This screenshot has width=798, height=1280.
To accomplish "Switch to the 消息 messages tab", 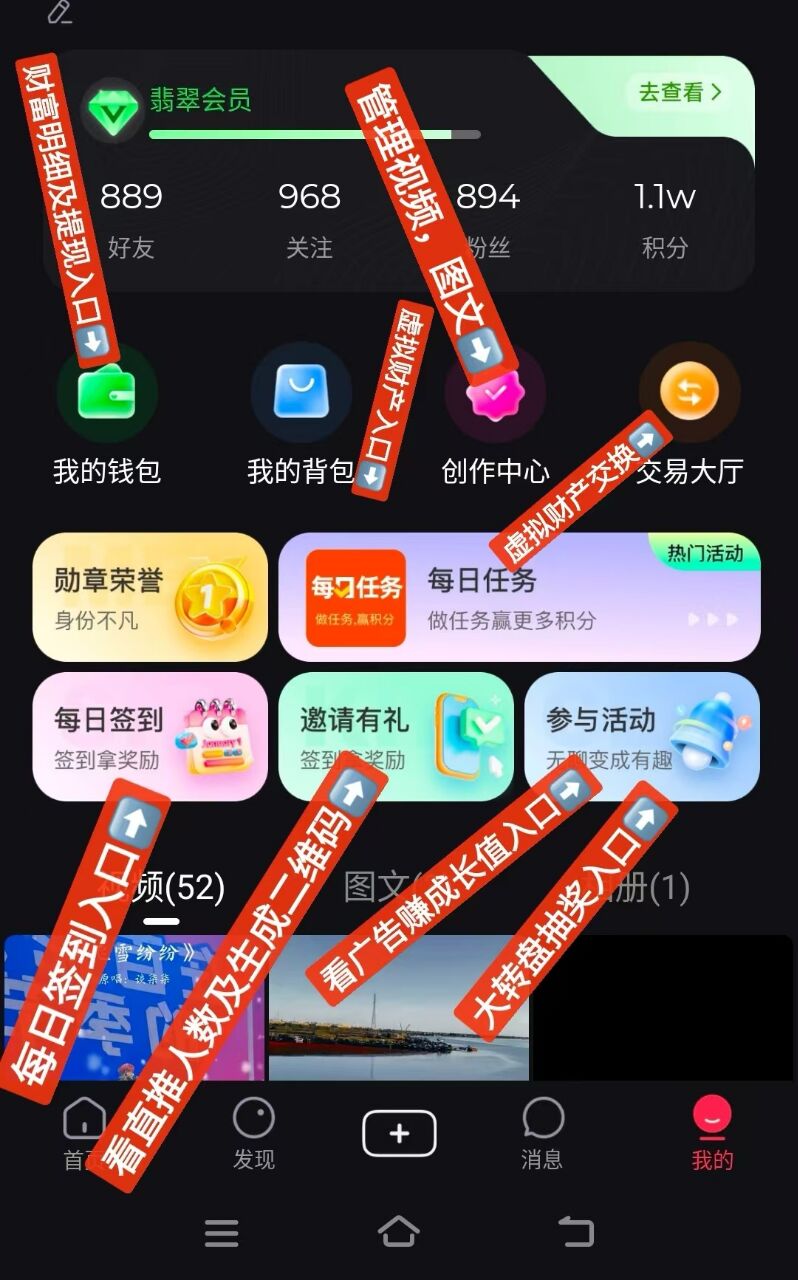I will [542, 1133].
